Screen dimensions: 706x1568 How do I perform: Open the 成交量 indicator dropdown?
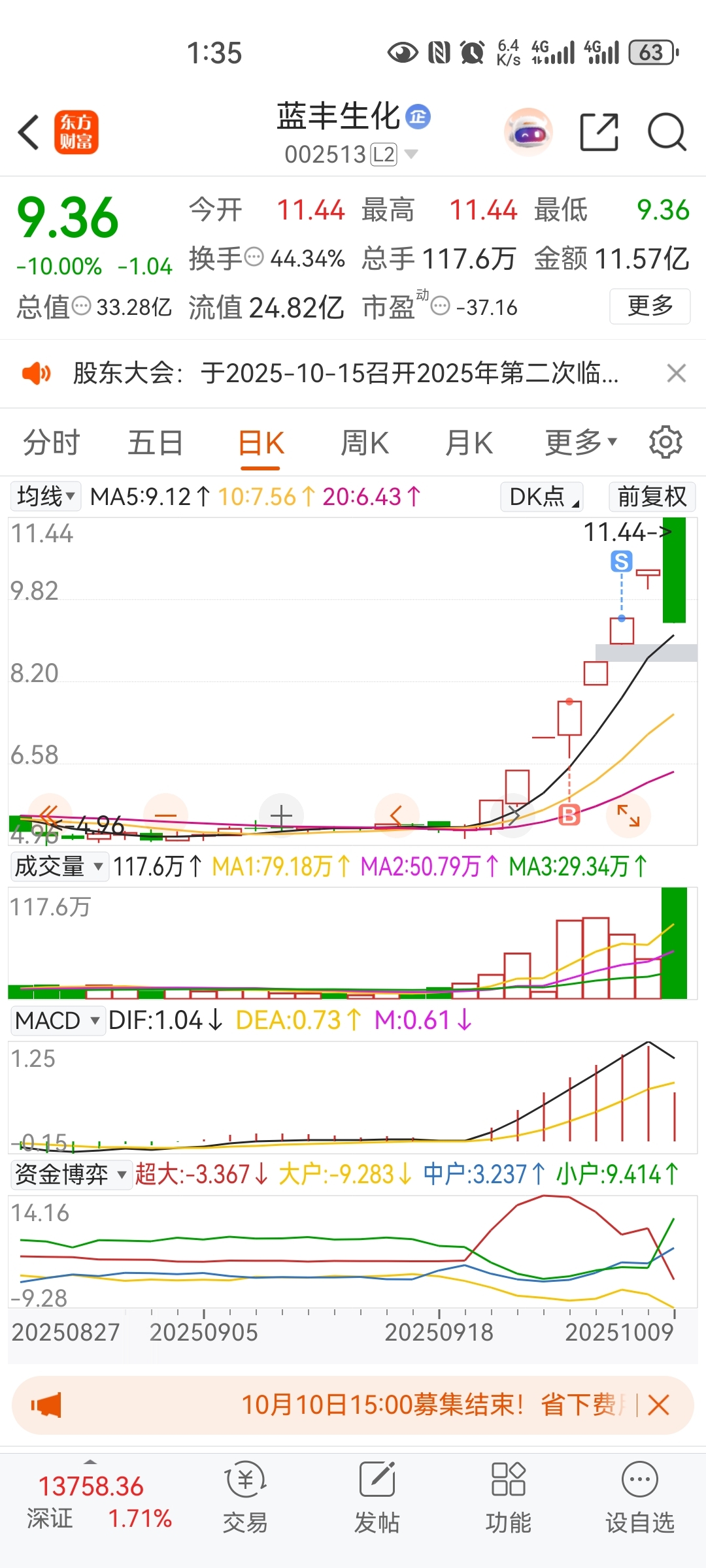58,866
